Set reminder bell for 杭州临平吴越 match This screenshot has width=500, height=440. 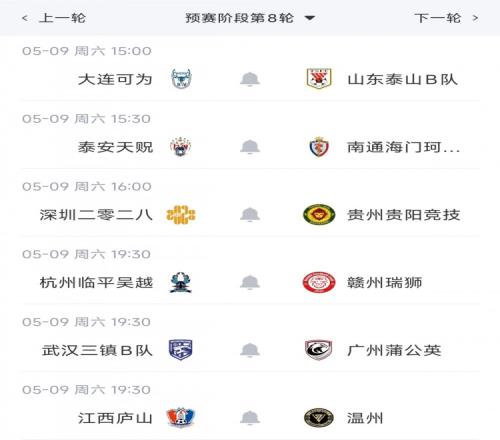pyautogui.click(x=250, y=282)
